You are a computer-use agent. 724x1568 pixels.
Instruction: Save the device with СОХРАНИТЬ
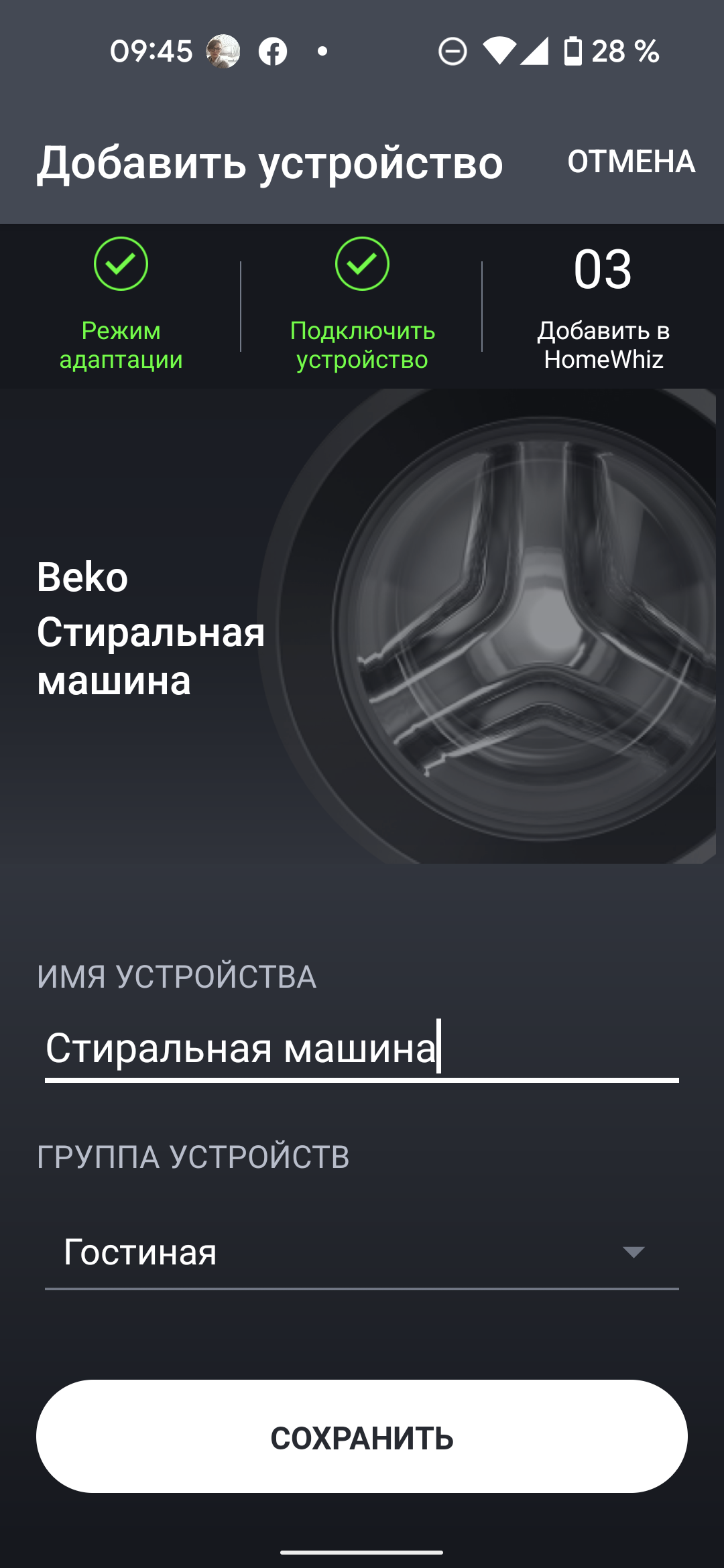[x=362, y=1437]
